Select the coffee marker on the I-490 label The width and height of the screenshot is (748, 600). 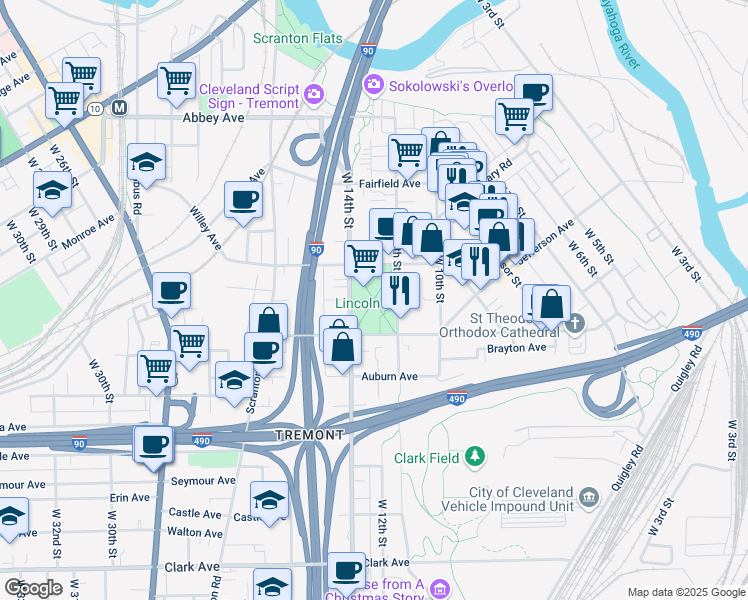click(x=153, y=446)
